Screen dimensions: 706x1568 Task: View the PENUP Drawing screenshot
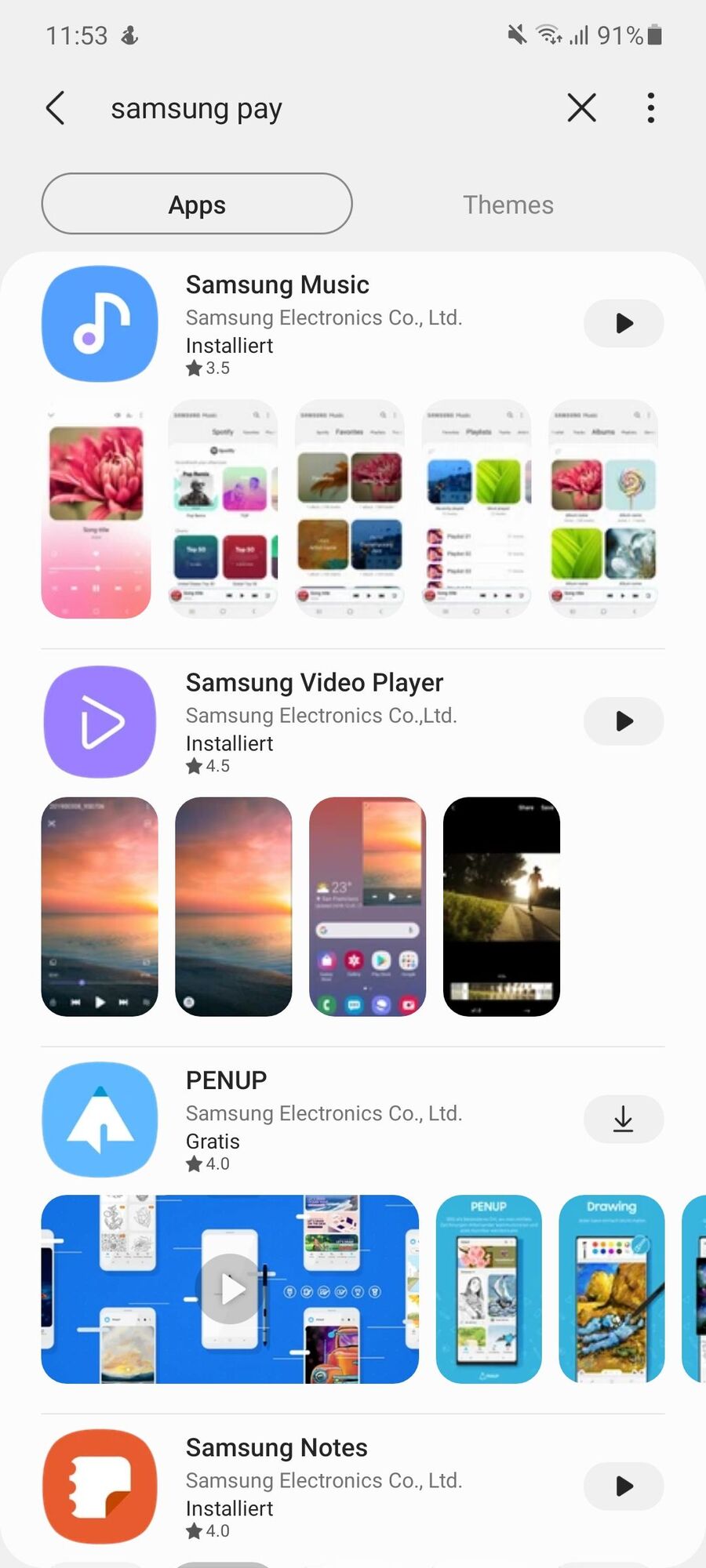(611, 1289)
